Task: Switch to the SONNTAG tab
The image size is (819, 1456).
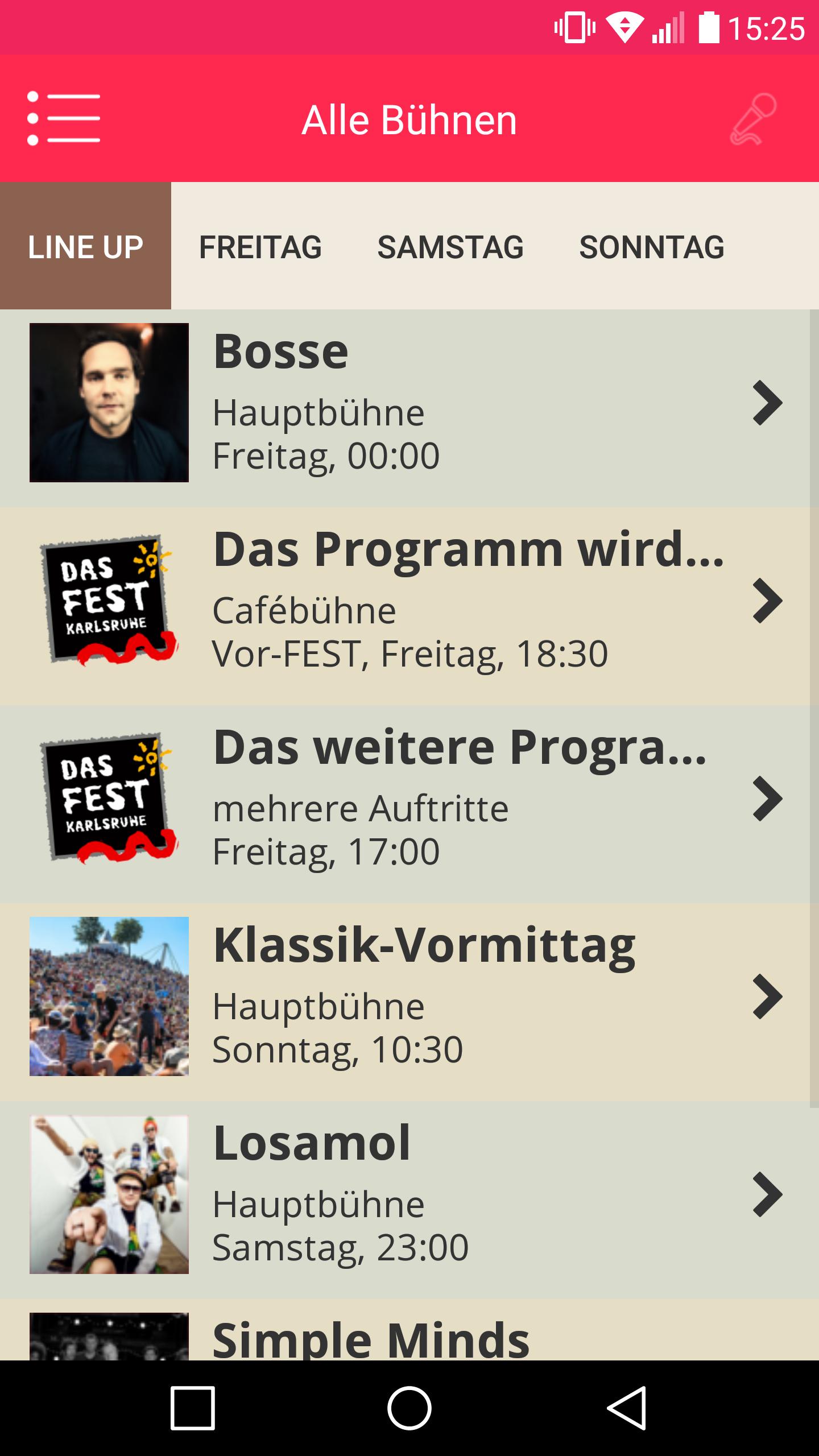Action: [x=651, y=246]
